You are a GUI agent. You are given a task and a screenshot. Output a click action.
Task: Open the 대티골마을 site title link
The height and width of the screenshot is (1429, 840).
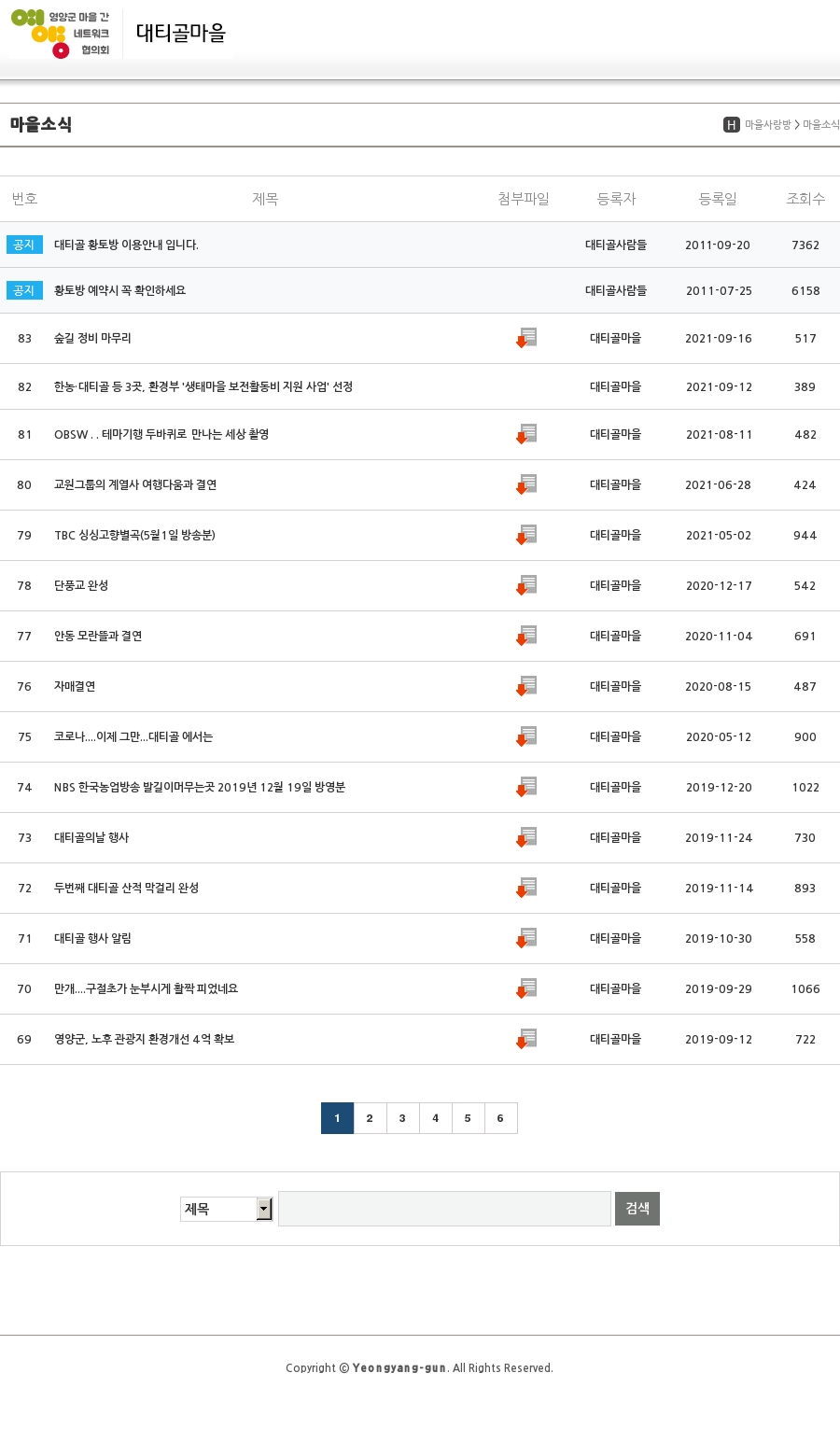[181, 33]
